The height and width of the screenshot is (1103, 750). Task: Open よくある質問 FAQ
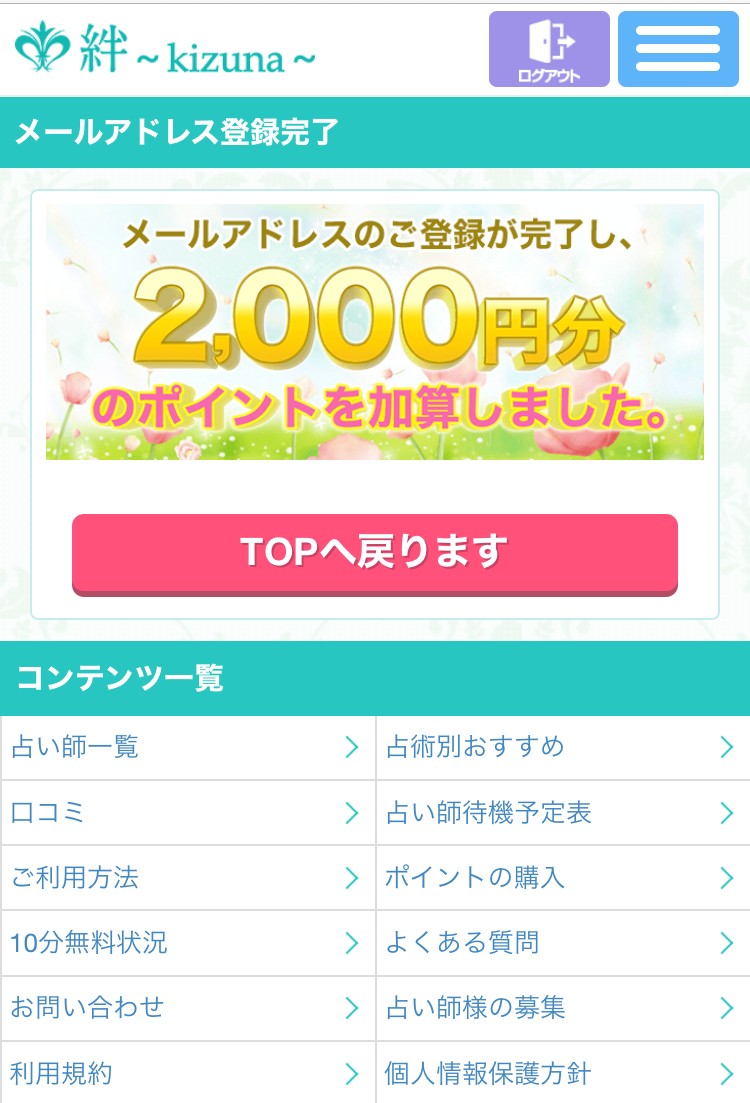562,943
